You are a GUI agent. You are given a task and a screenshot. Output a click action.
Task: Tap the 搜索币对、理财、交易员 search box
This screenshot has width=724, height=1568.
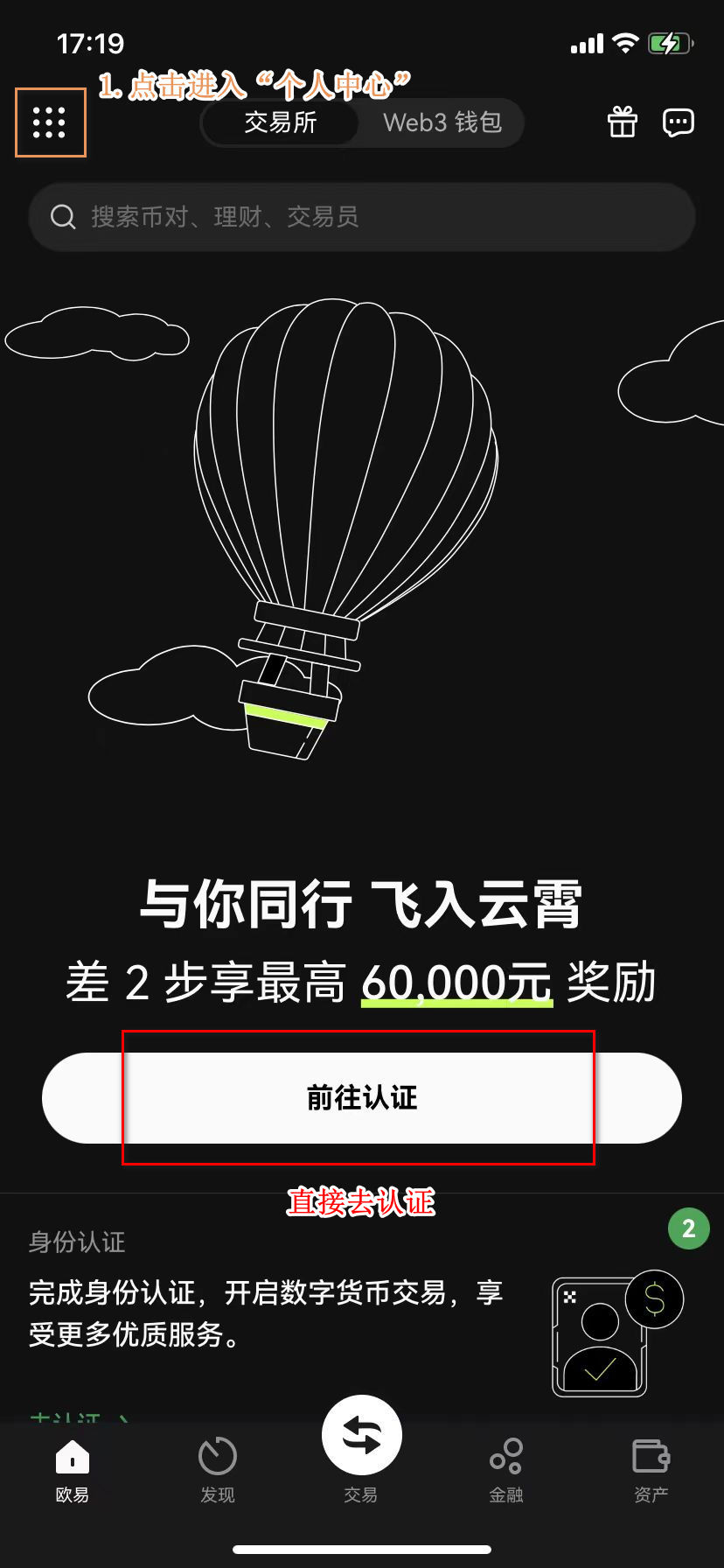(362, 217)
